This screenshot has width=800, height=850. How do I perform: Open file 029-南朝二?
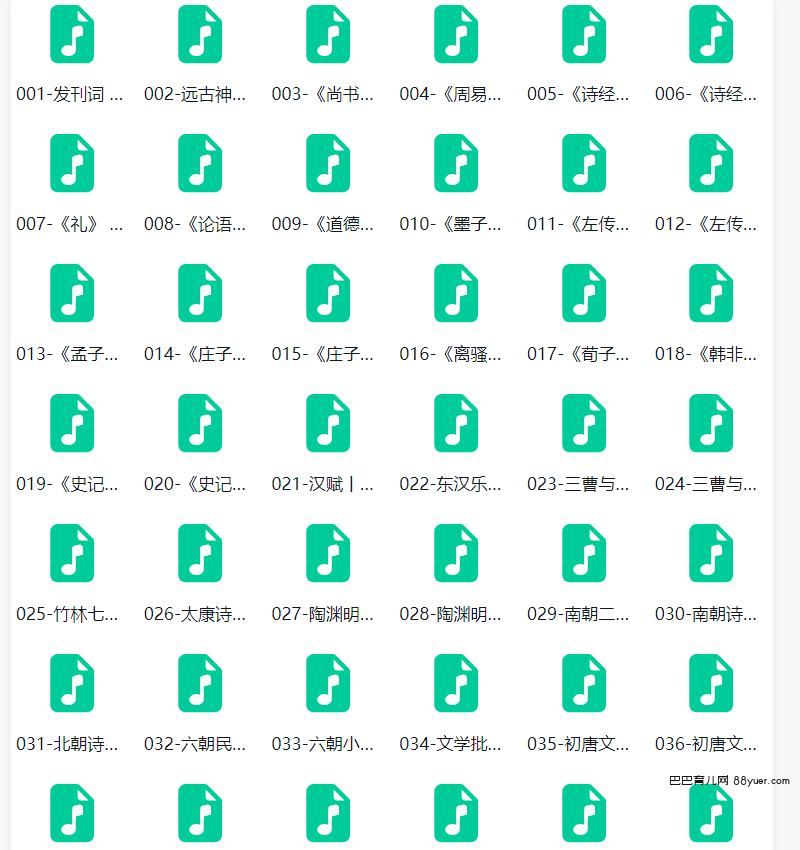584,553
